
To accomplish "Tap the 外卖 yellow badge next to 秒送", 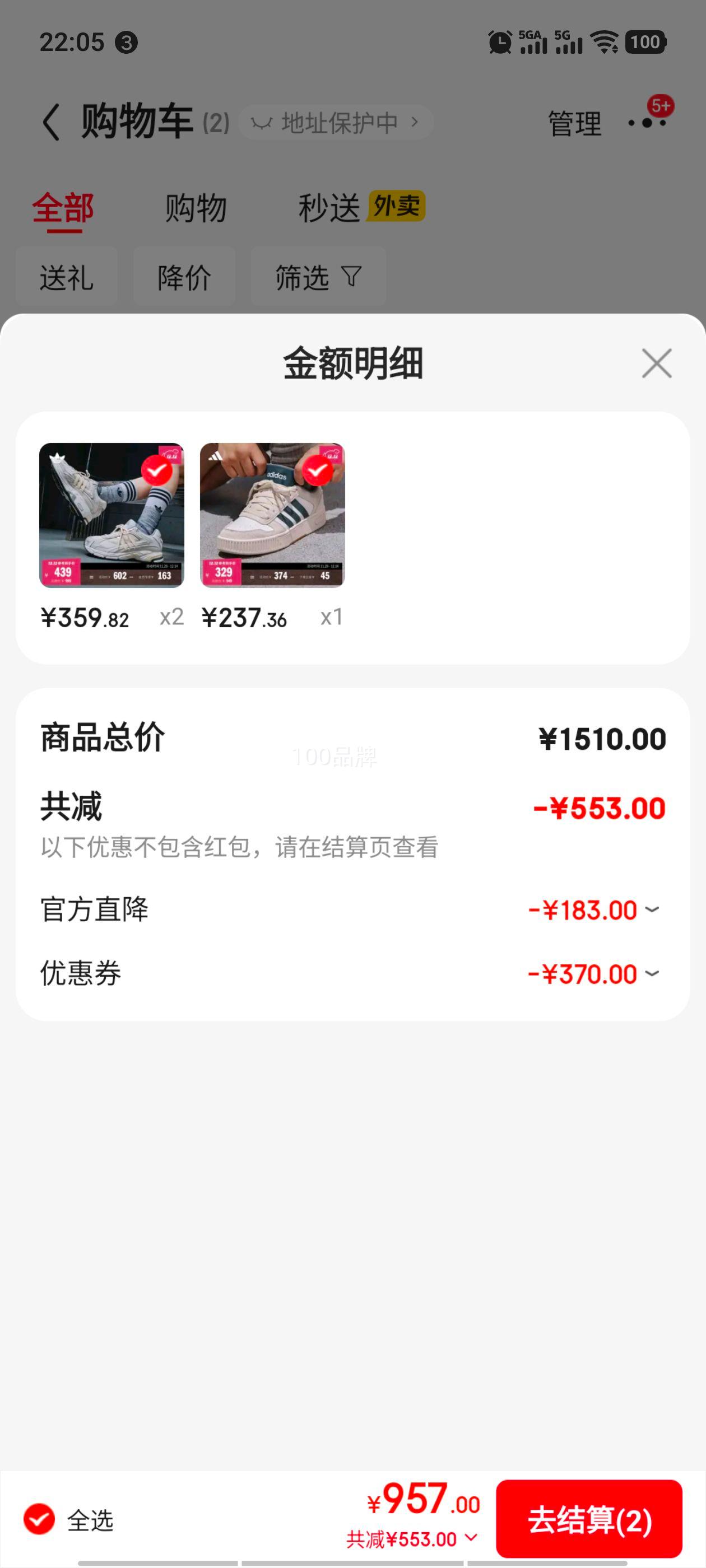I will click(x=397, y=206).
